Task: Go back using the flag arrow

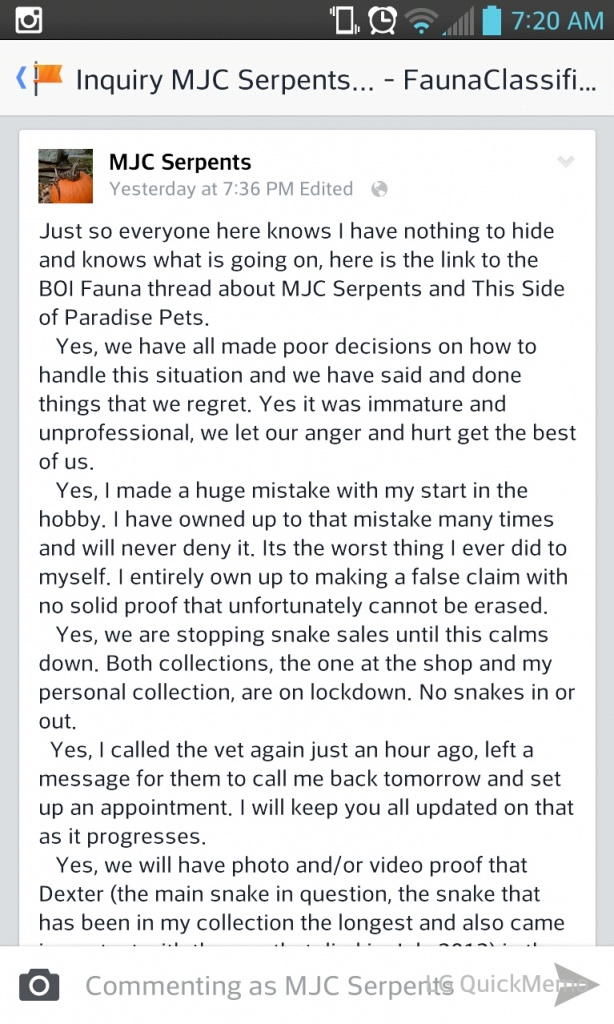Action: (x=39, y=79)
